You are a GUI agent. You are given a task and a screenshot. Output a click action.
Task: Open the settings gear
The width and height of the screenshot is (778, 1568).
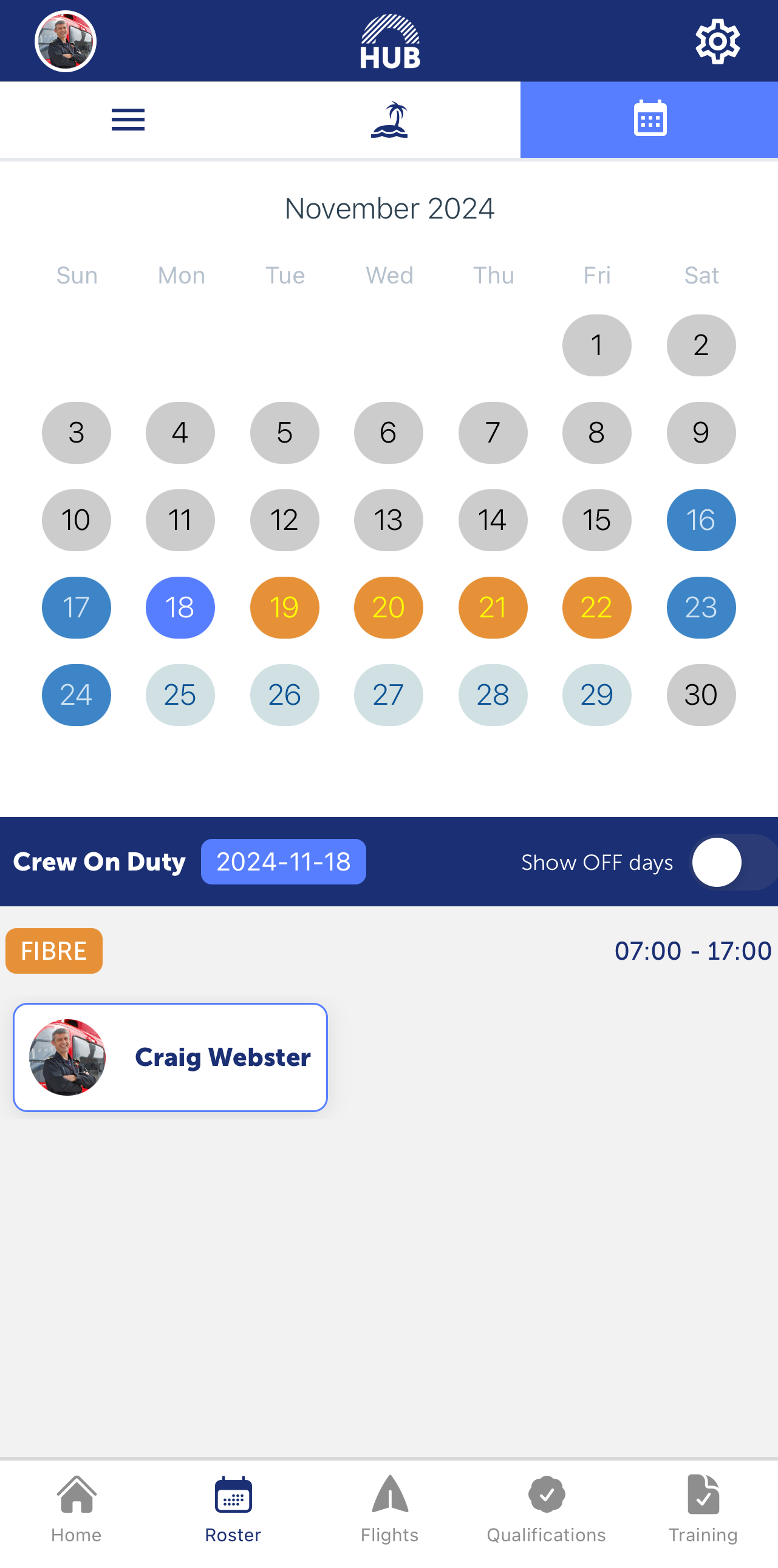click(717, 41)
